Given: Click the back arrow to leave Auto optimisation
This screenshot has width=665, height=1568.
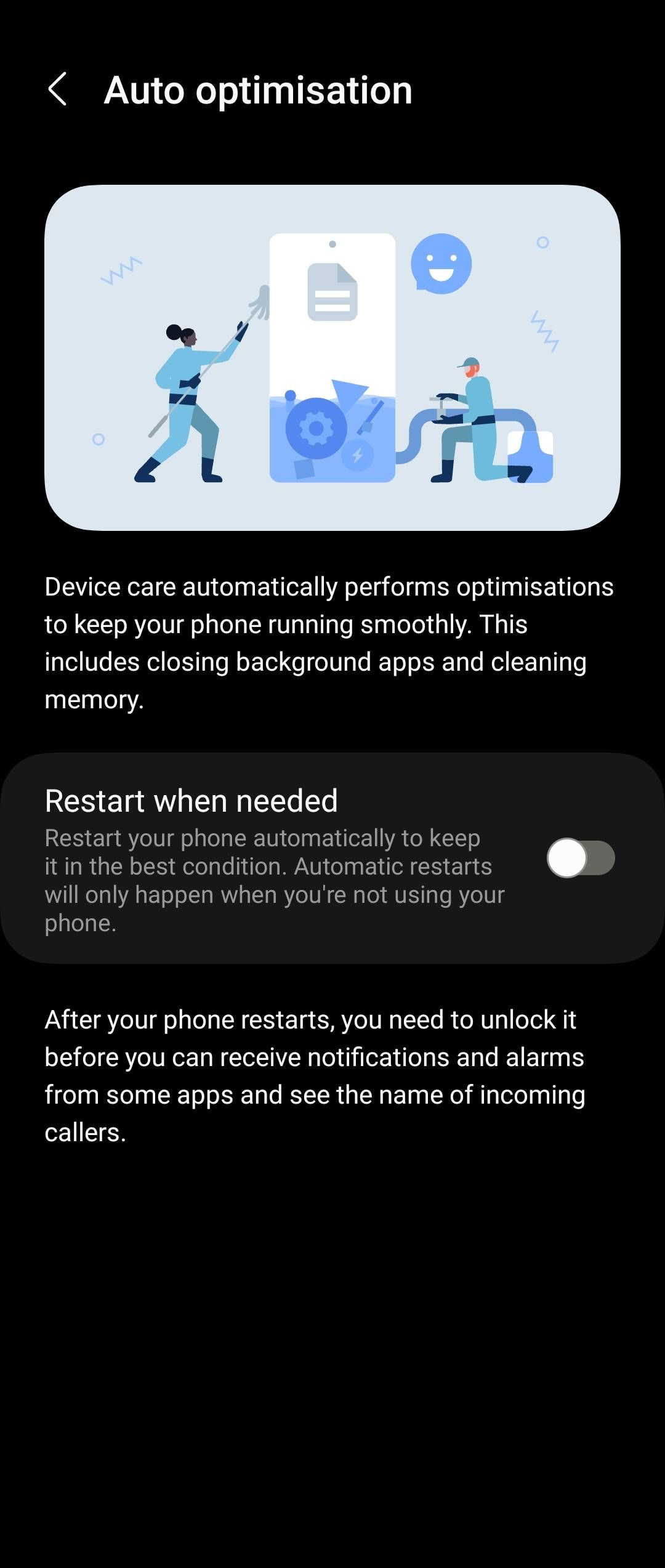Looking at the screenshot, I should pos(60,90).
